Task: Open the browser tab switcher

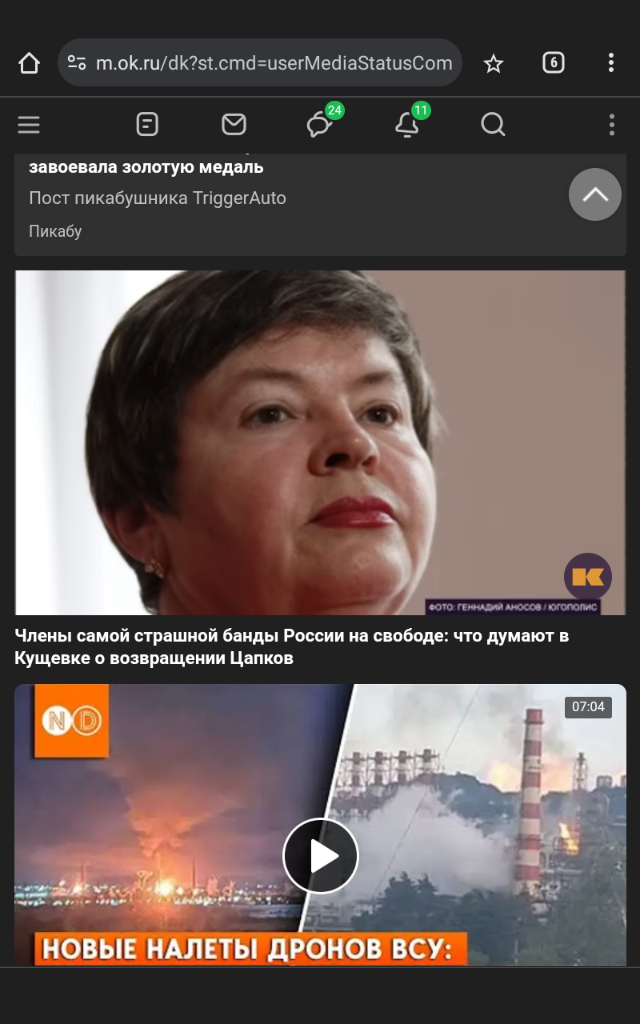Action: coord(553,63)
